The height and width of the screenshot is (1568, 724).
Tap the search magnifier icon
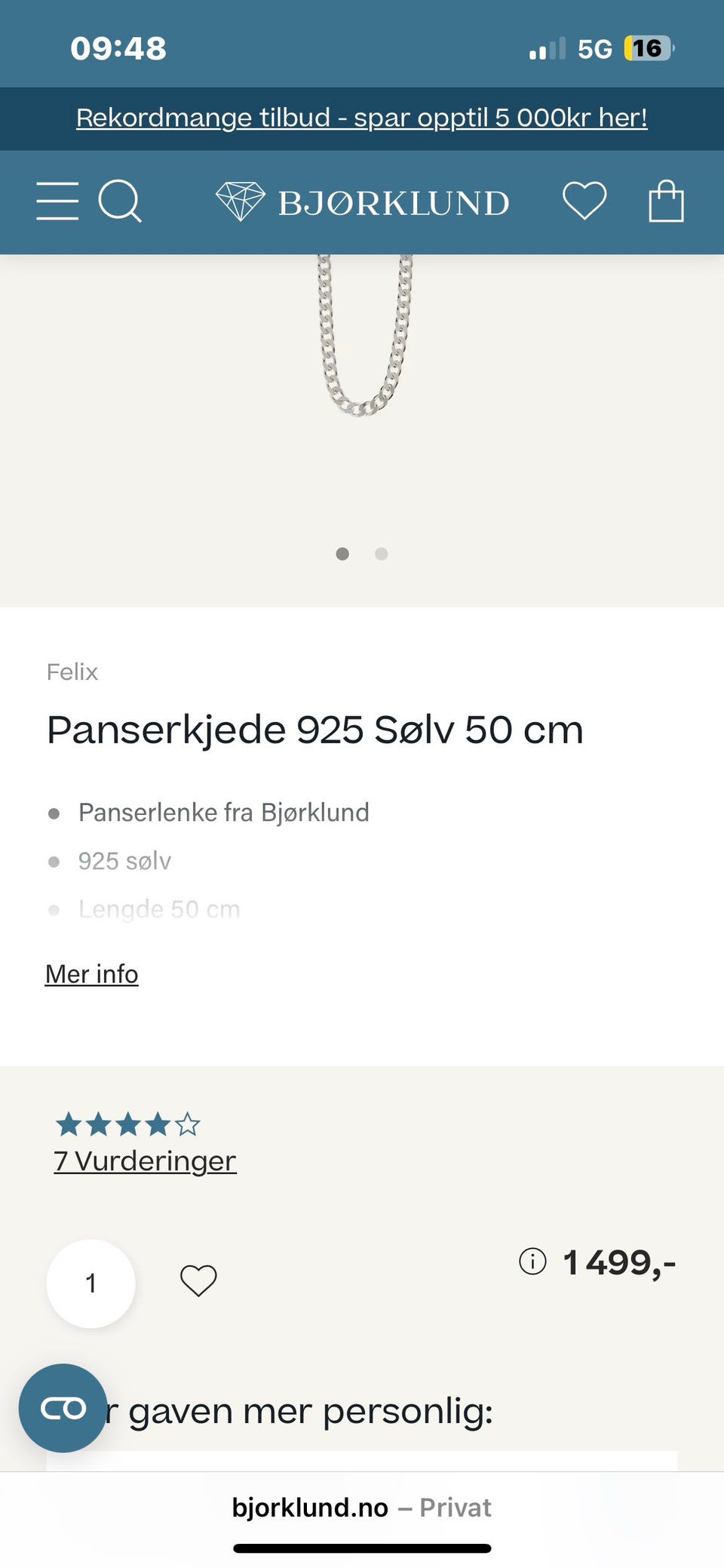[121, 201]
